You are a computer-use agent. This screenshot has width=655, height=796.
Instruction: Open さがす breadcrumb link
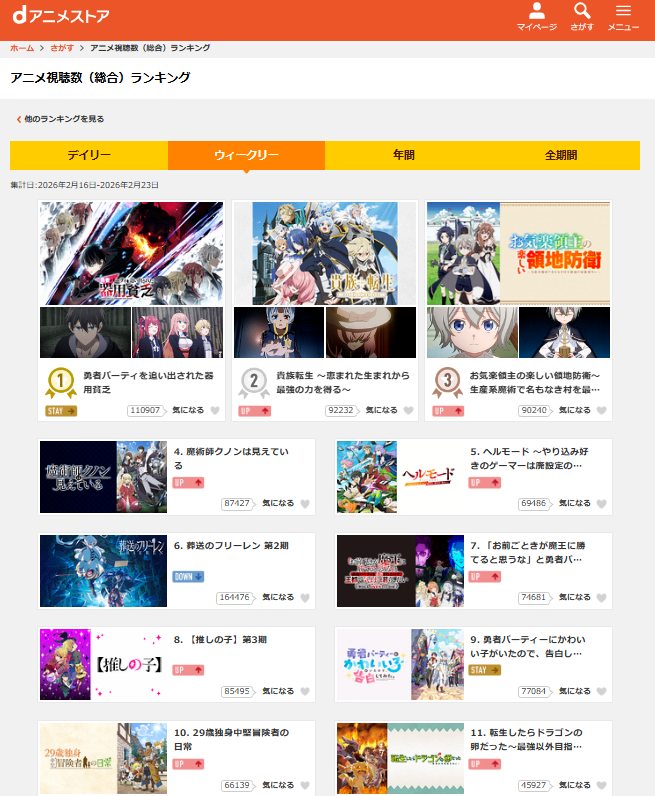pos(61,48)
